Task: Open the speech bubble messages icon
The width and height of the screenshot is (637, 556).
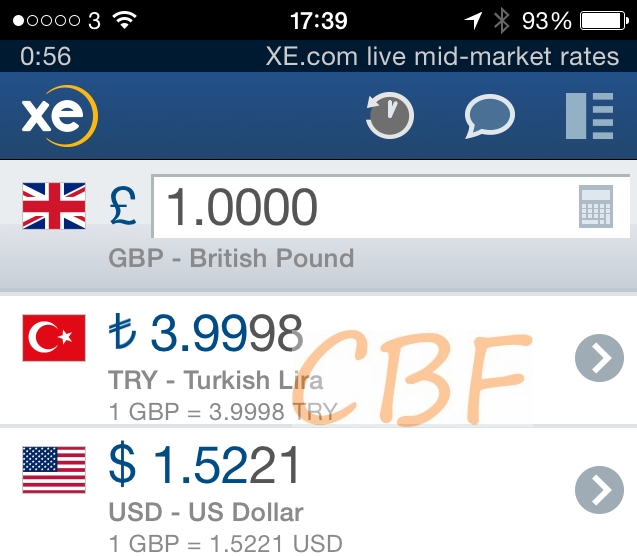Action: pos(490,116)
